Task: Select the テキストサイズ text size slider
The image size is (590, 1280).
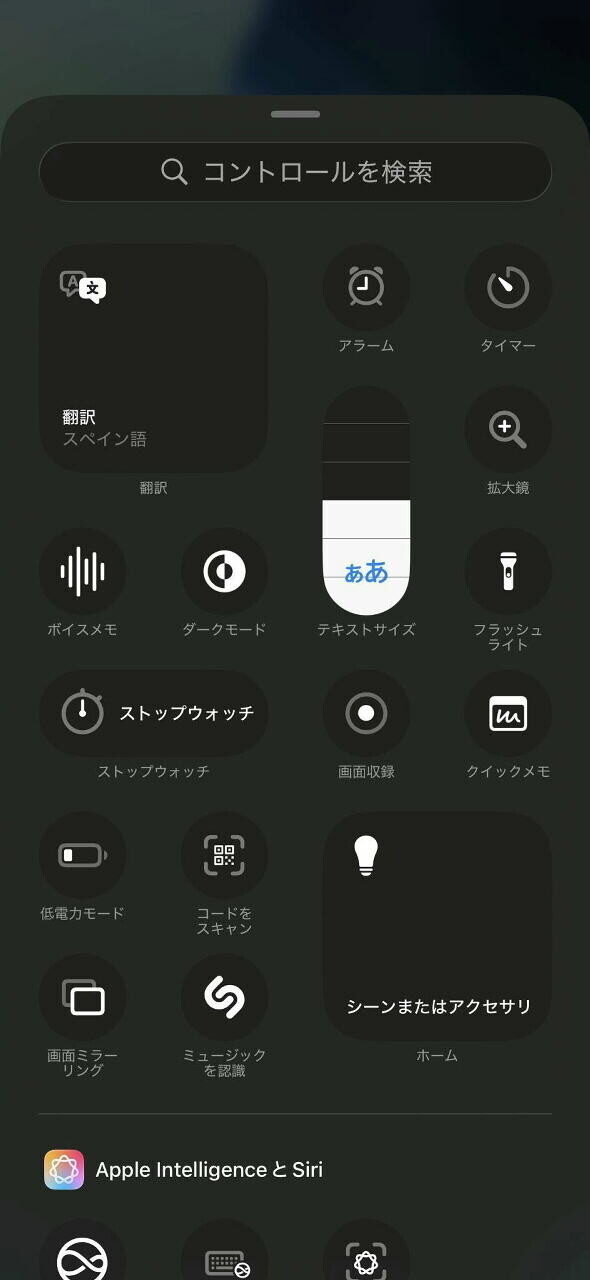Action: coord(366,501)
